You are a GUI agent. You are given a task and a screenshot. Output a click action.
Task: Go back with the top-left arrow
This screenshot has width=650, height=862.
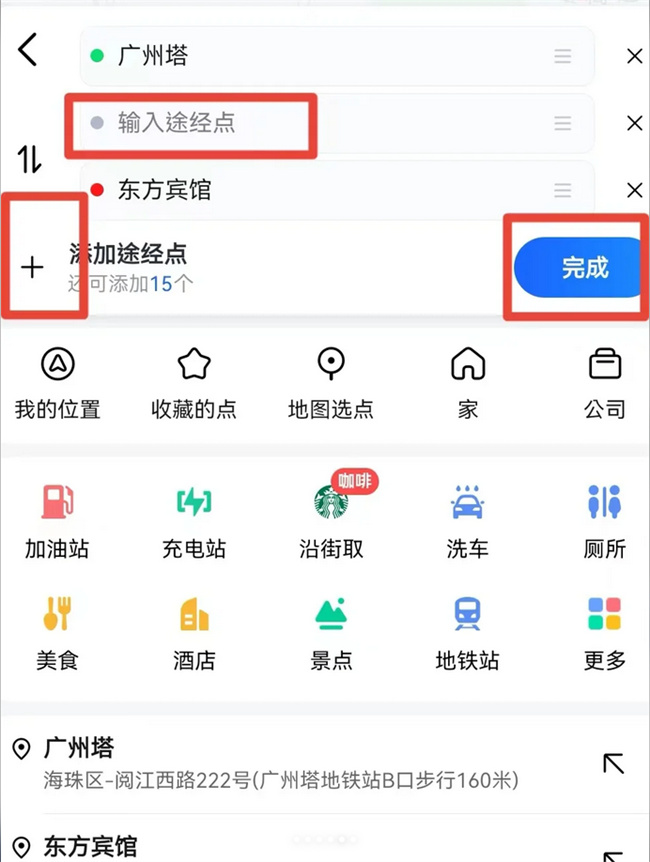pyautogui.click(x=28, y=49)
